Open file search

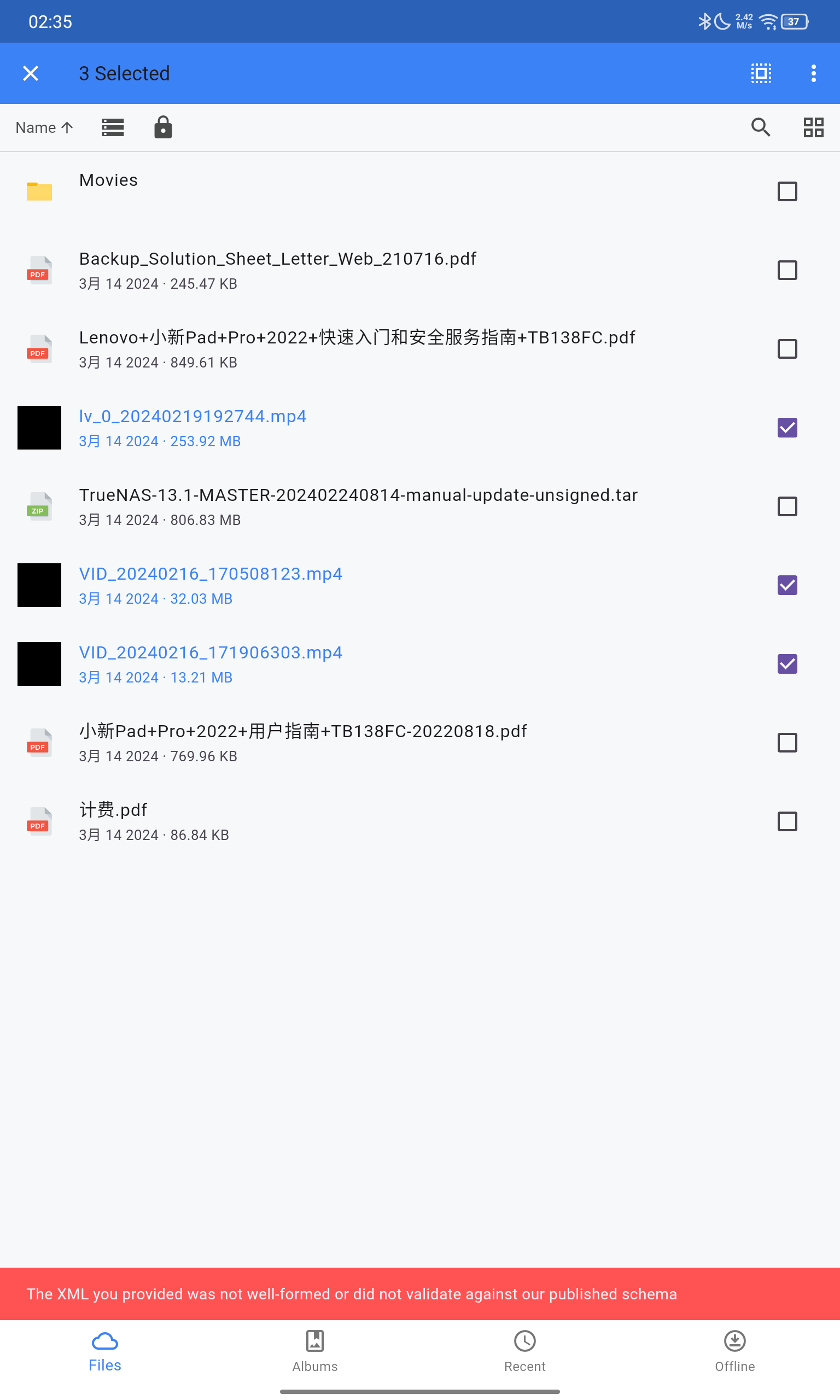(x=760, y=127)
